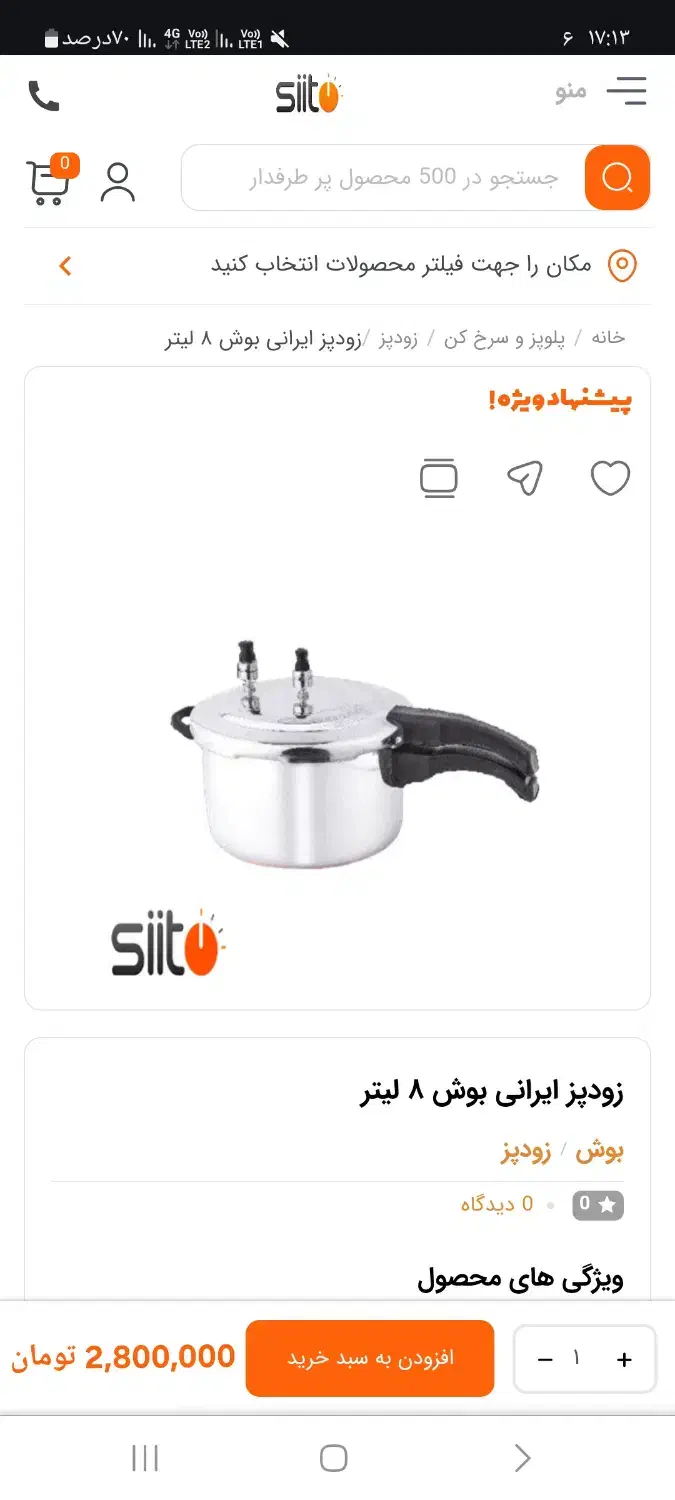Tap the orange search button
Viewport: 675px width, 1500px height.
(617, 178)
